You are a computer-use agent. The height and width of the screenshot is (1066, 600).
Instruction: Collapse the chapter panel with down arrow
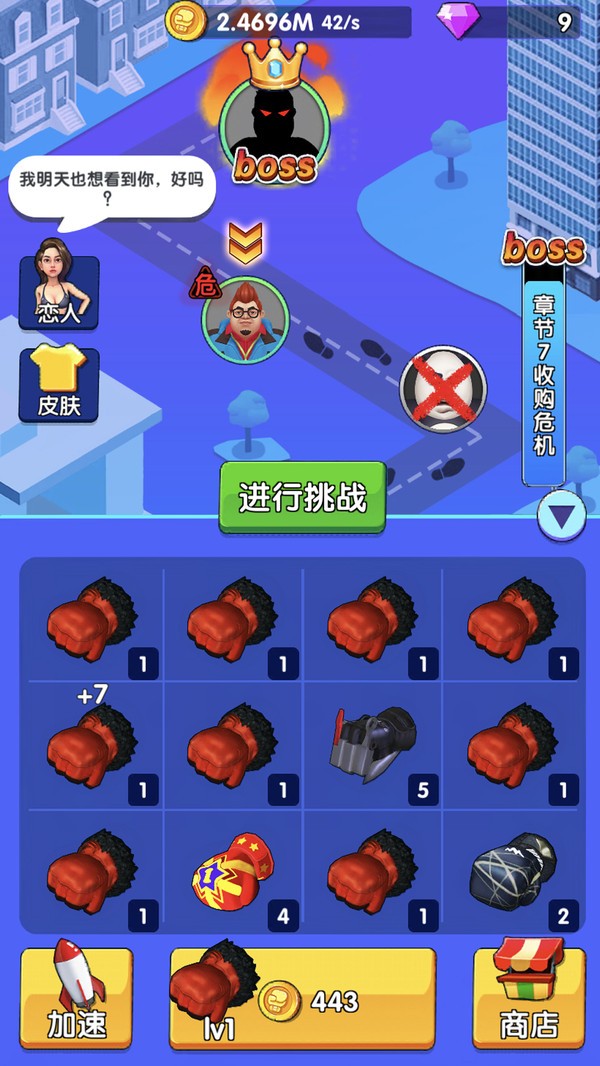pyautogui.click(x=561, y=516)
